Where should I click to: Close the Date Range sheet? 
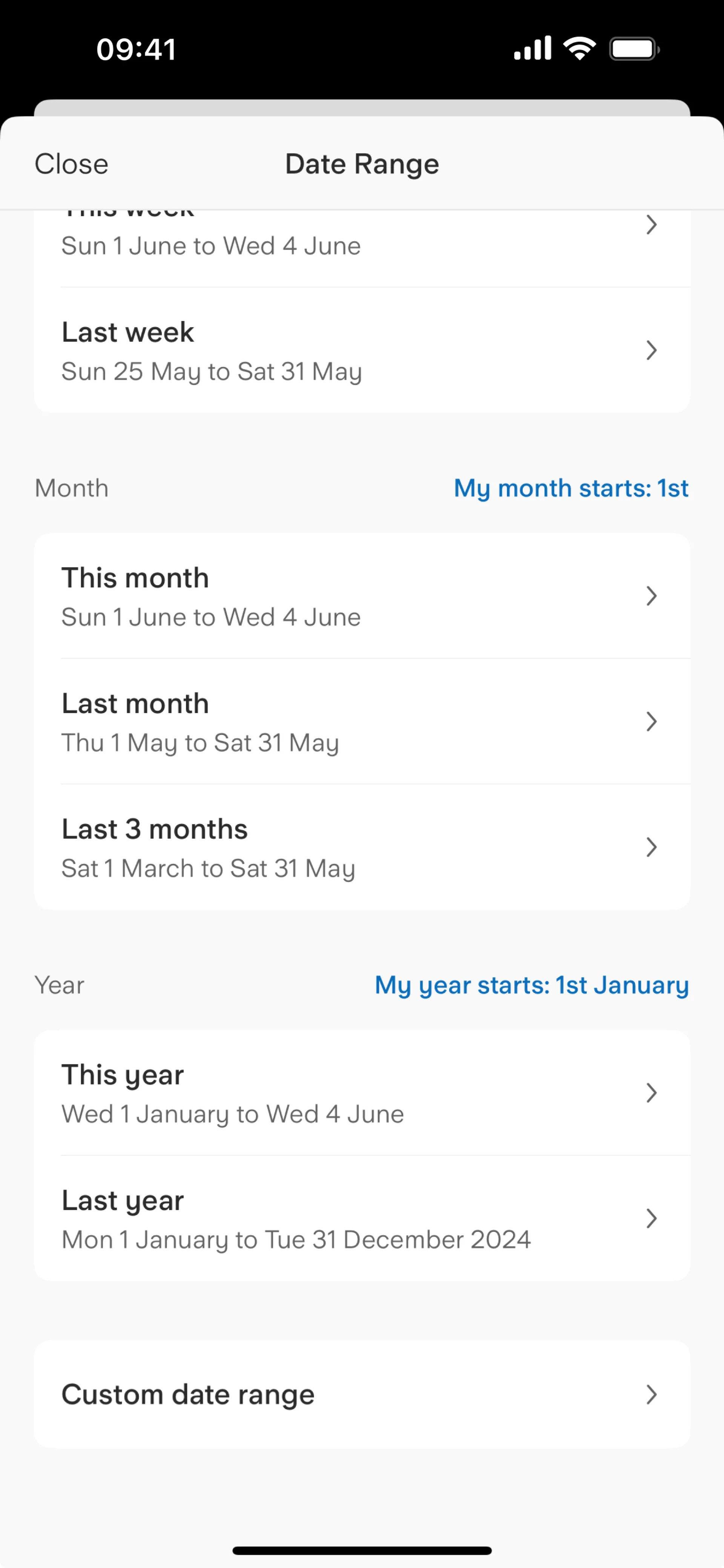(x=71, y=164)
